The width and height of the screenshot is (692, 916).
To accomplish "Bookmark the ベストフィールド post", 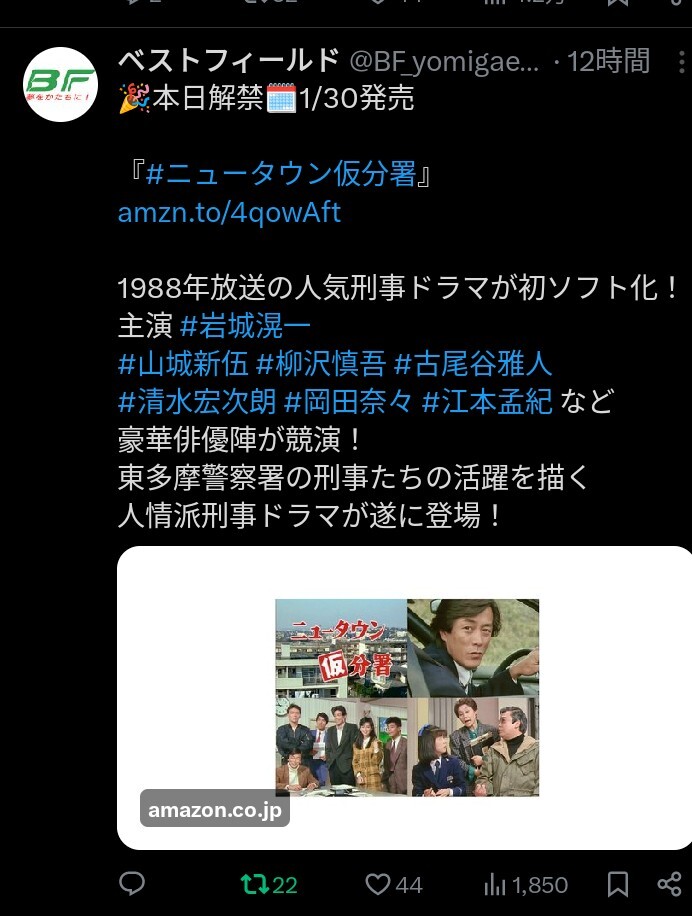I will 618,884.
